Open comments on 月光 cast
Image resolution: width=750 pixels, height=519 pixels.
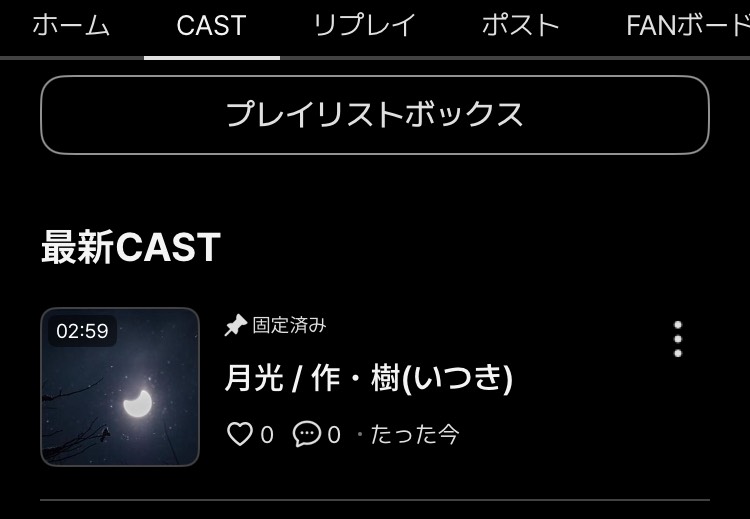click(x=307, y=434)
